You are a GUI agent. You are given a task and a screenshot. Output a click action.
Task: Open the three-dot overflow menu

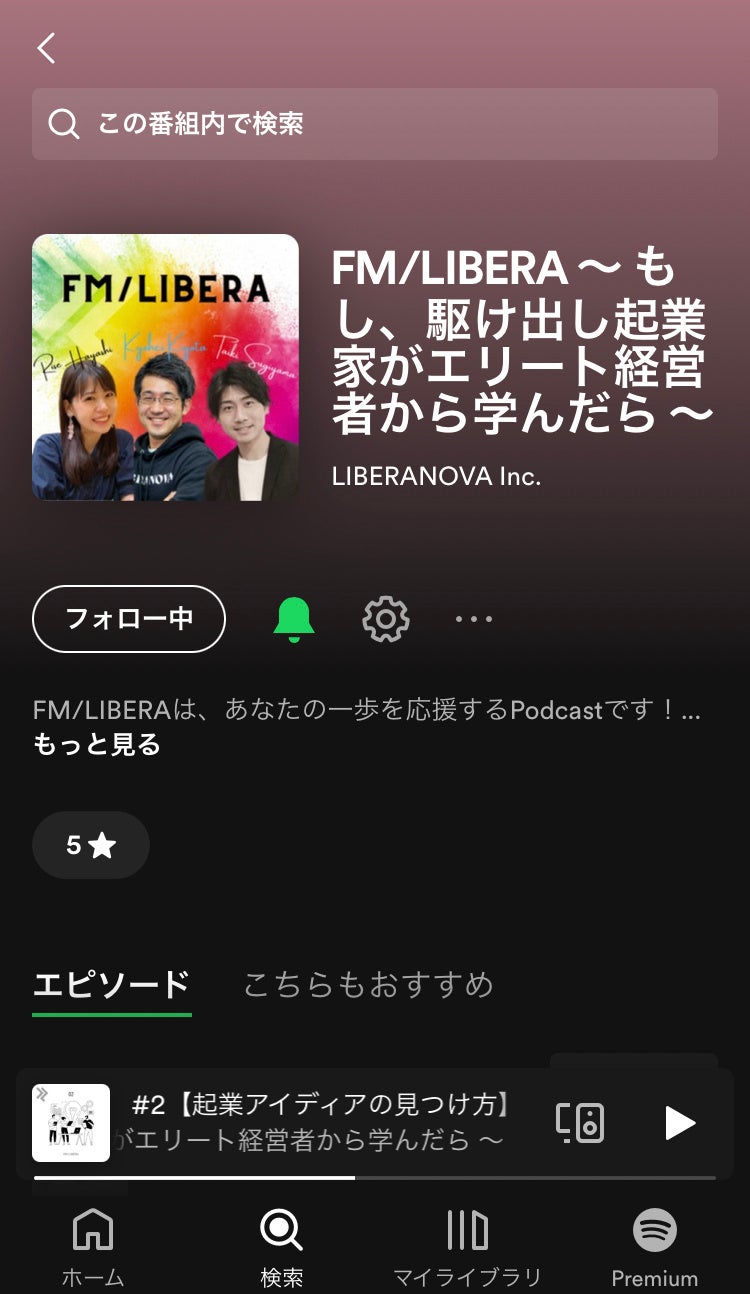click(474, 620)
